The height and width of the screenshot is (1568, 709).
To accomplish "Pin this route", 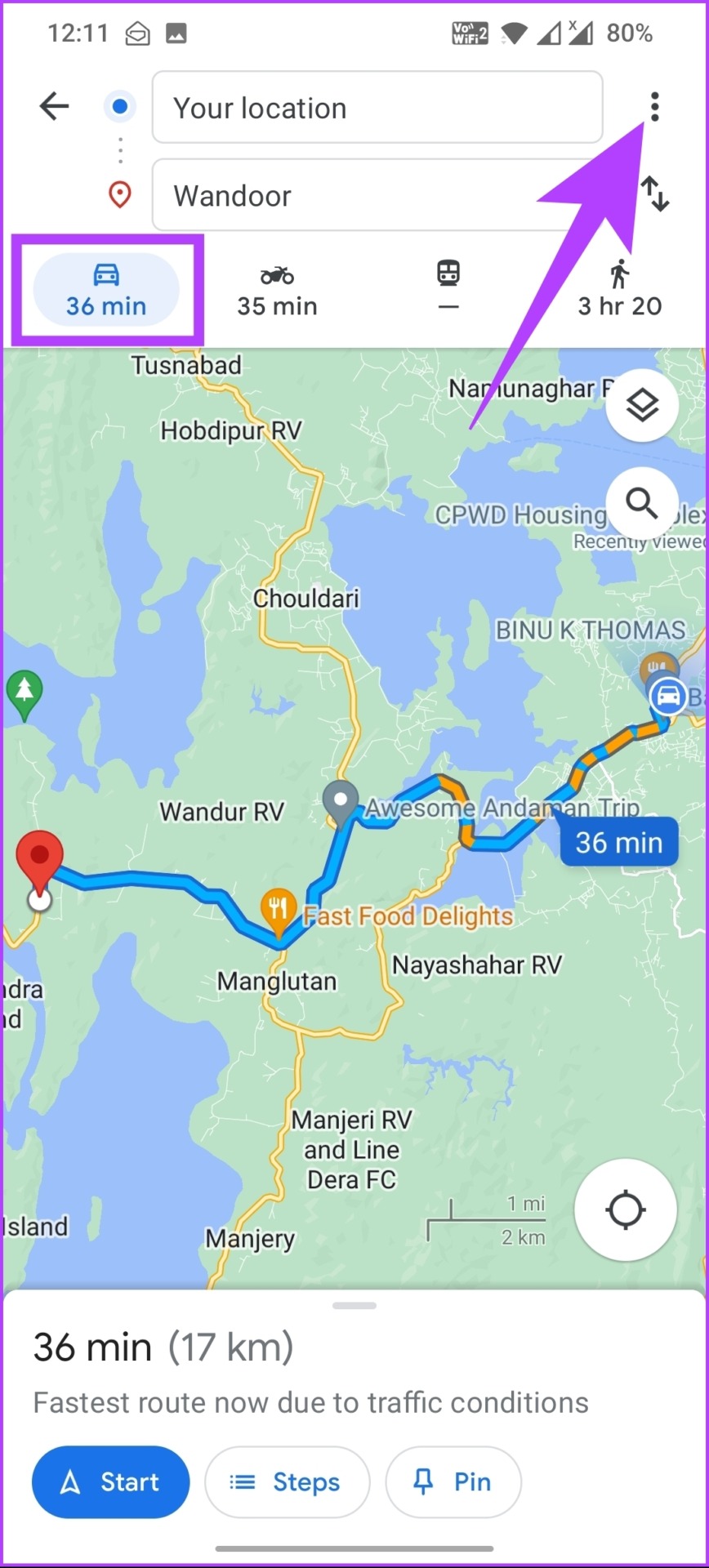I will click(x=453, y=1481).
